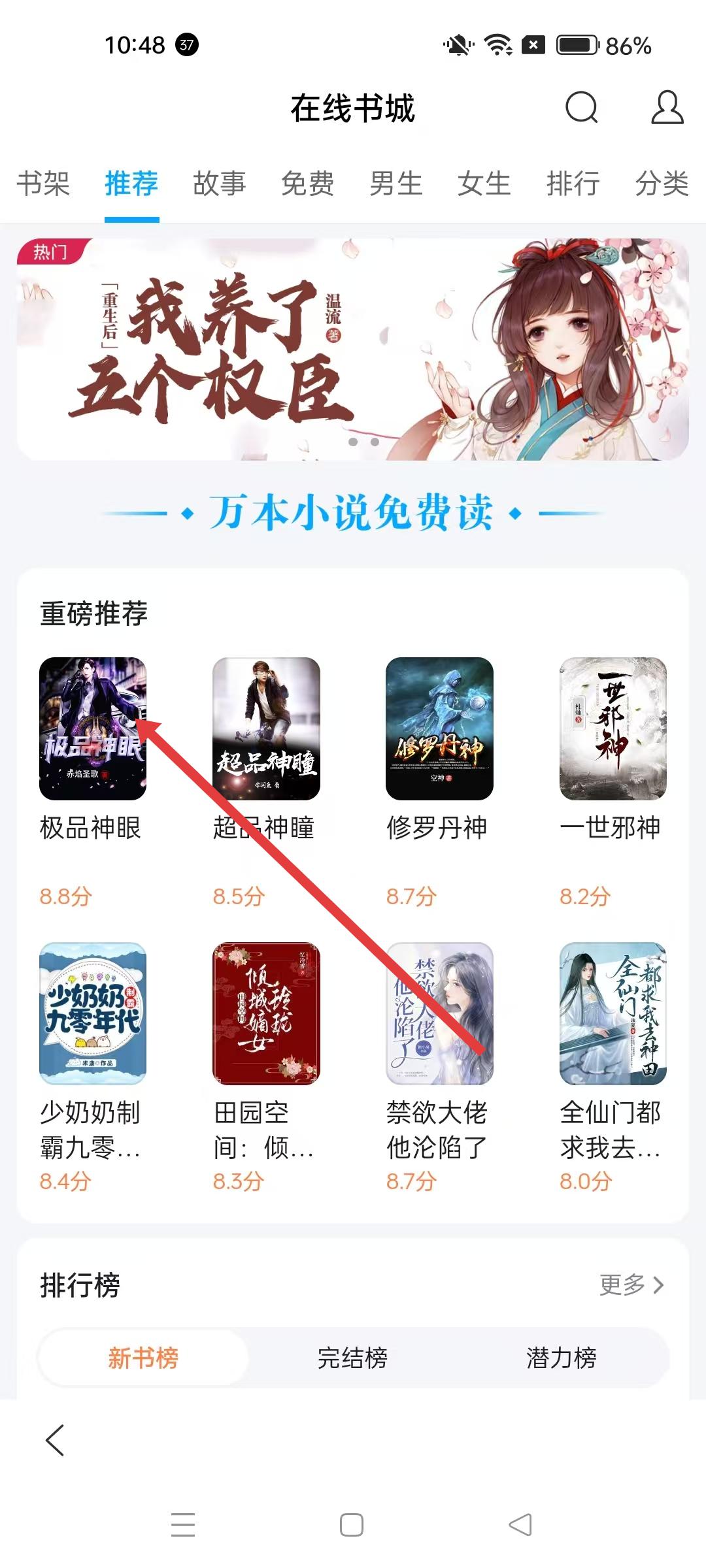
Task: Open the 我养了五个权臣 hot banner
Action: click(x=353, y=350)
